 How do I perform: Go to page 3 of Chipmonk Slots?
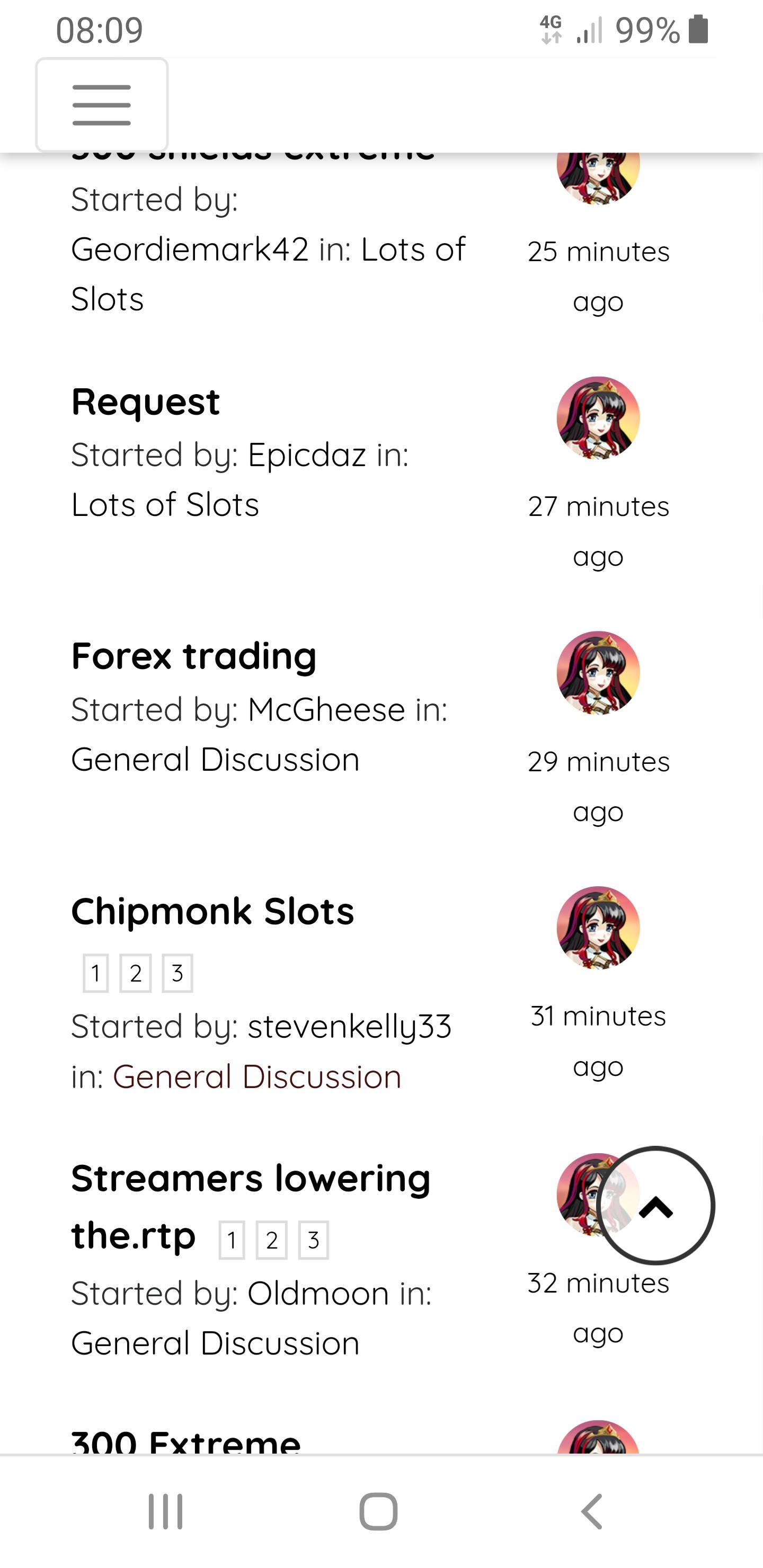[x=177, y=973]
